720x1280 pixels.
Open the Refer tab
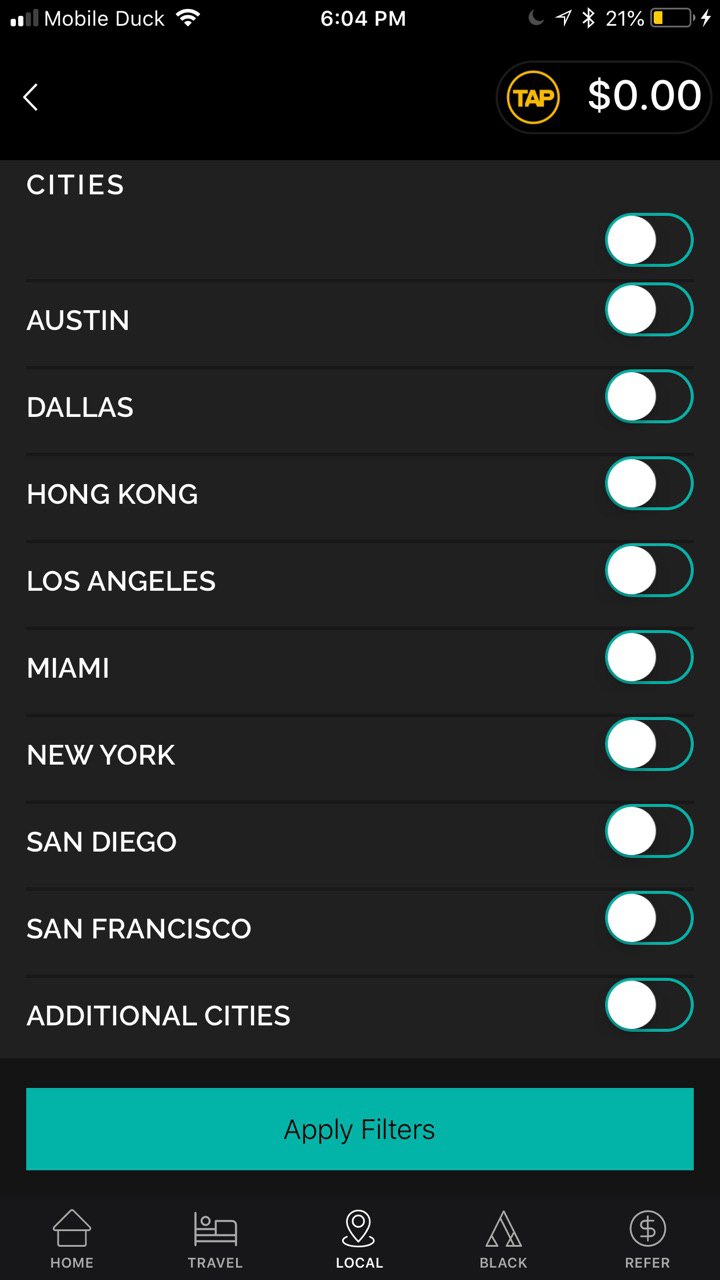pos(647,1238)
